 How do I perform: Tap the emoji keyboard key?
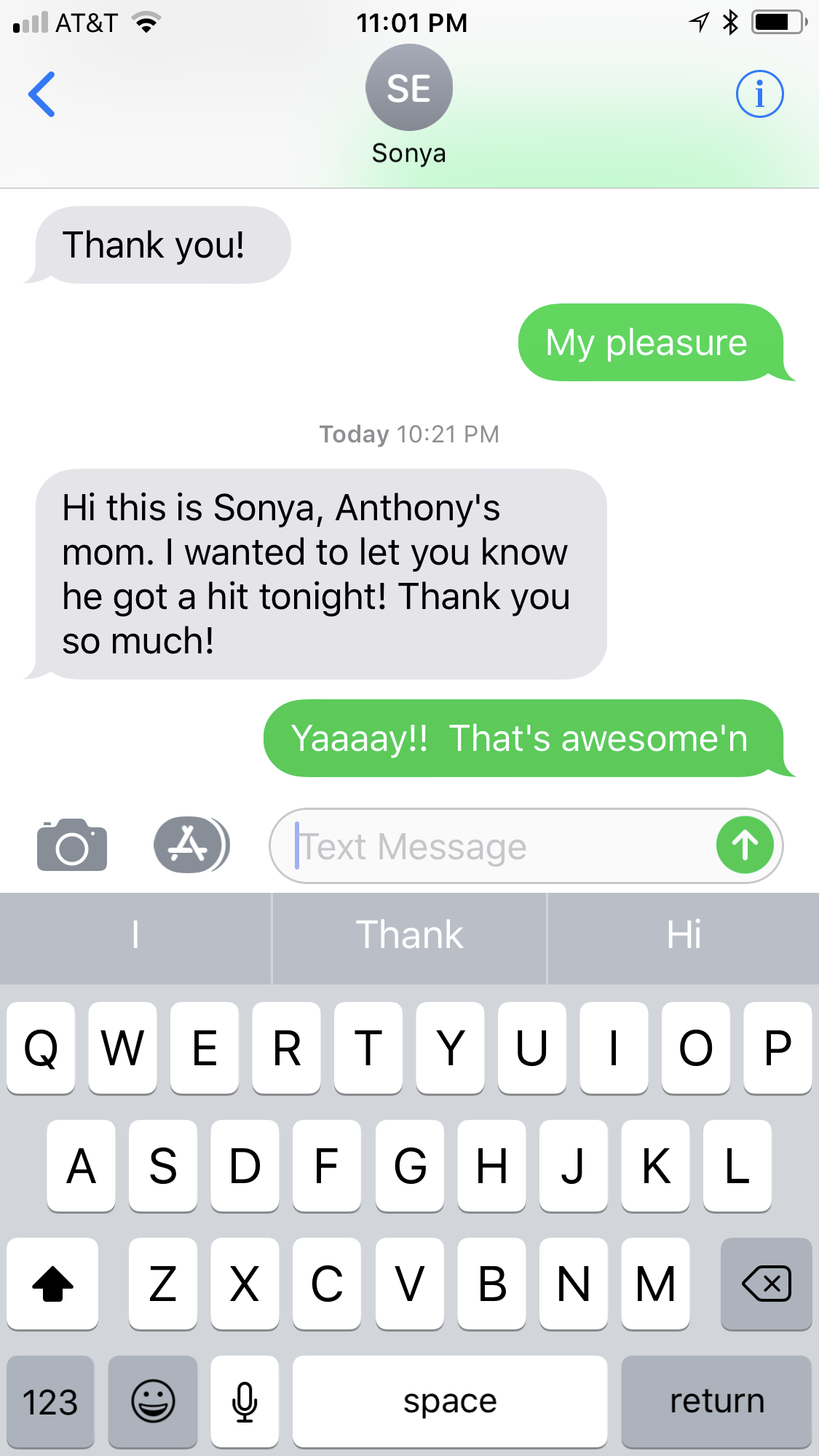pyautogui.click(x=153, y=1401)
